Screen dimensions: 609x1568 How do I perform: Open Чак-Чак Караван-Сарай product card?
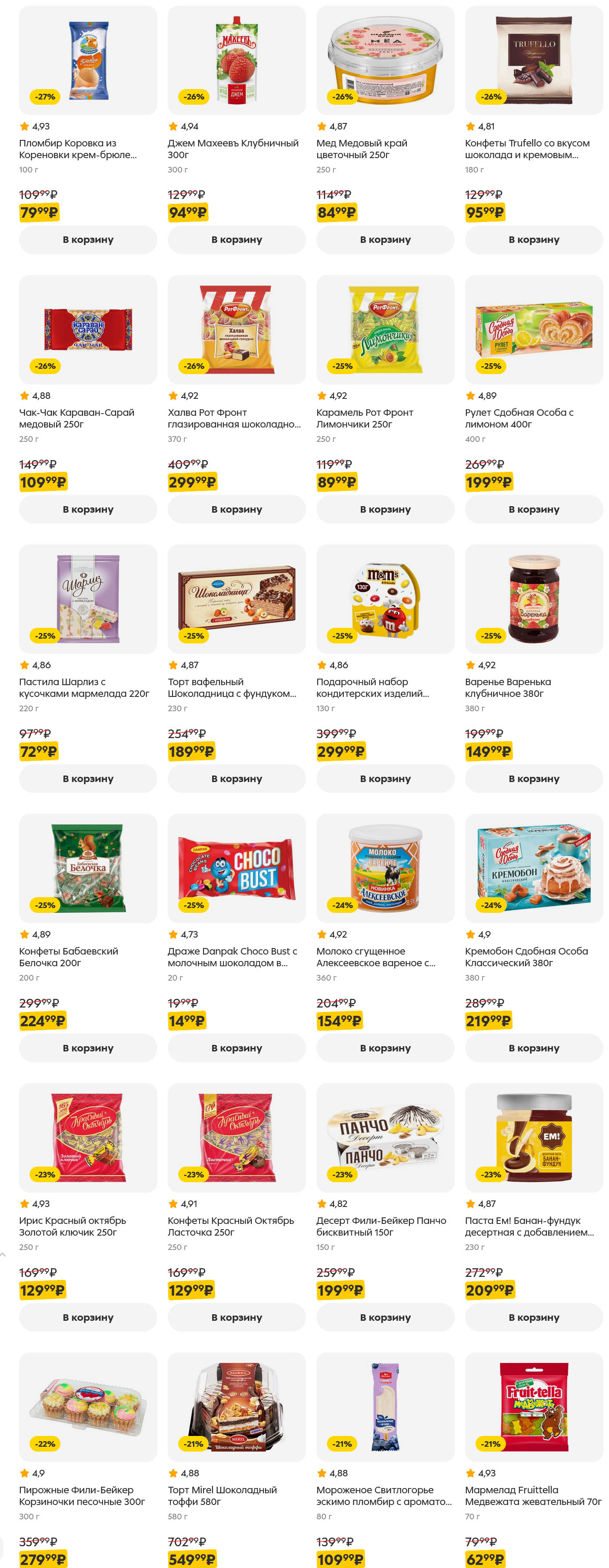pos(88,329)
